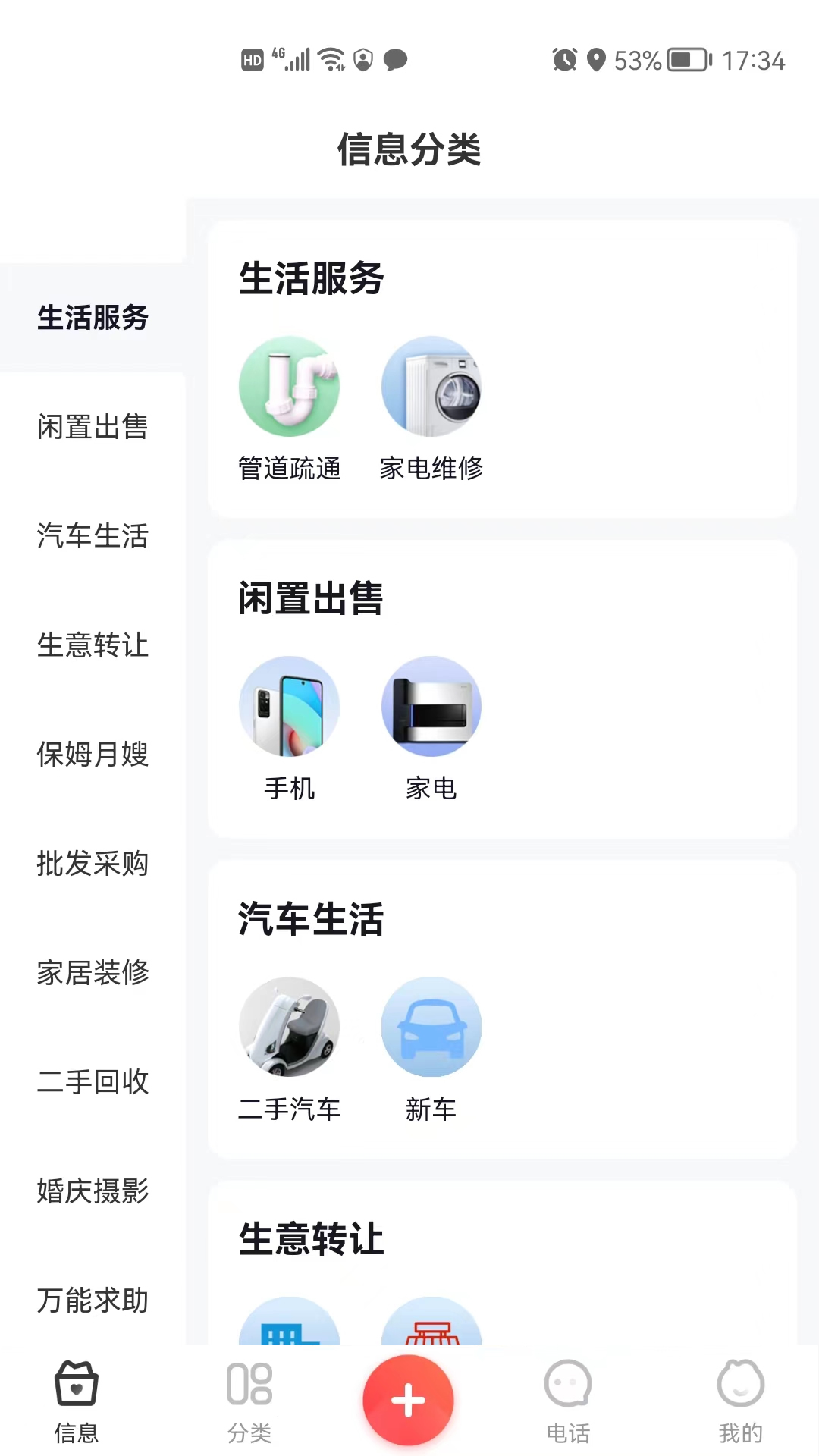Select 万能求助 in the sidebar
The height and width of the screenshot is (1456, 819).
click(93, 1301)
